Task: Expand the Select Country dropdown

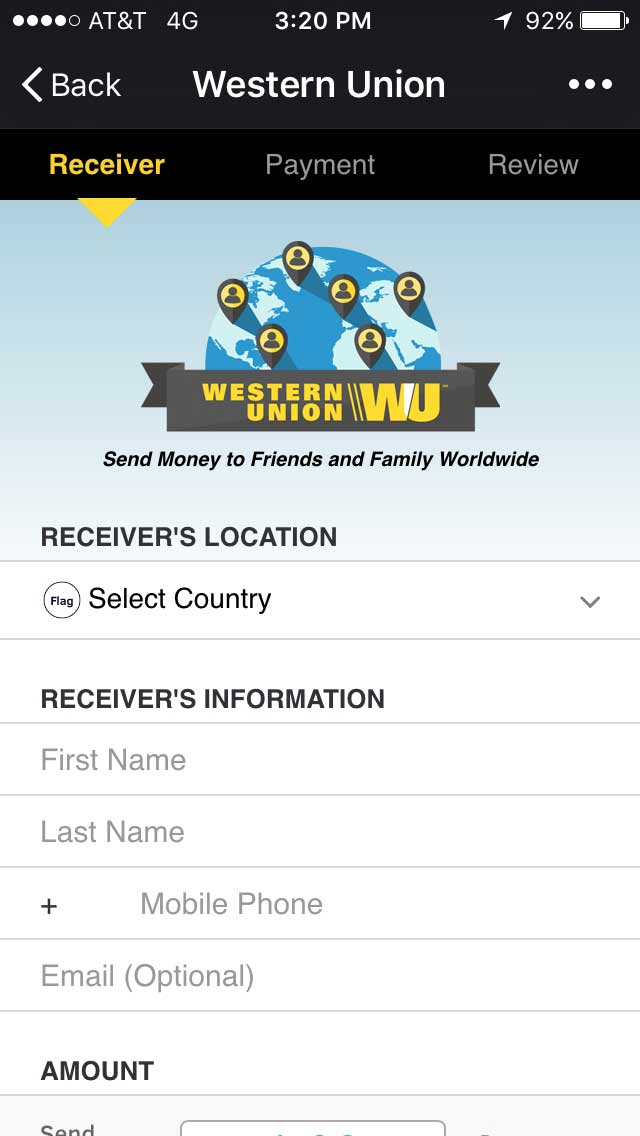Action: (320, 600)
